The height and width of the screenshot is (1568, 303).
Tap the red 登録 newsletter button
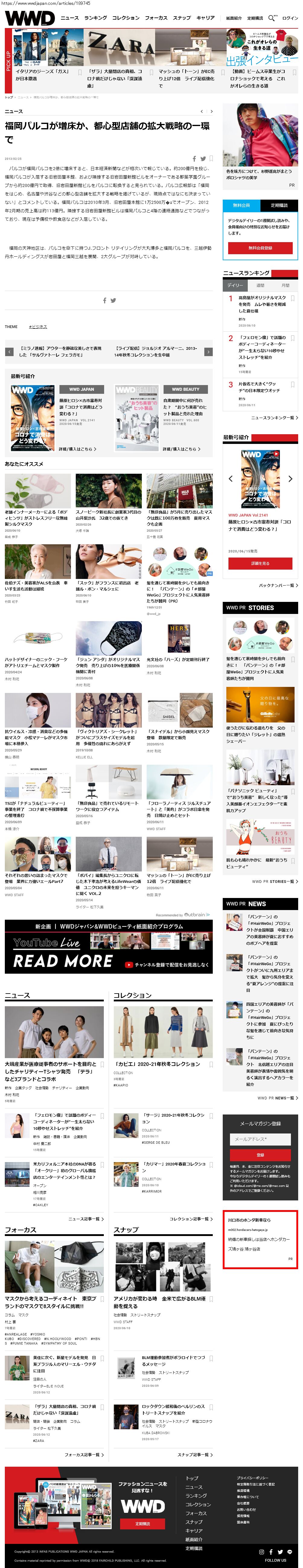tap(260, 1155)
